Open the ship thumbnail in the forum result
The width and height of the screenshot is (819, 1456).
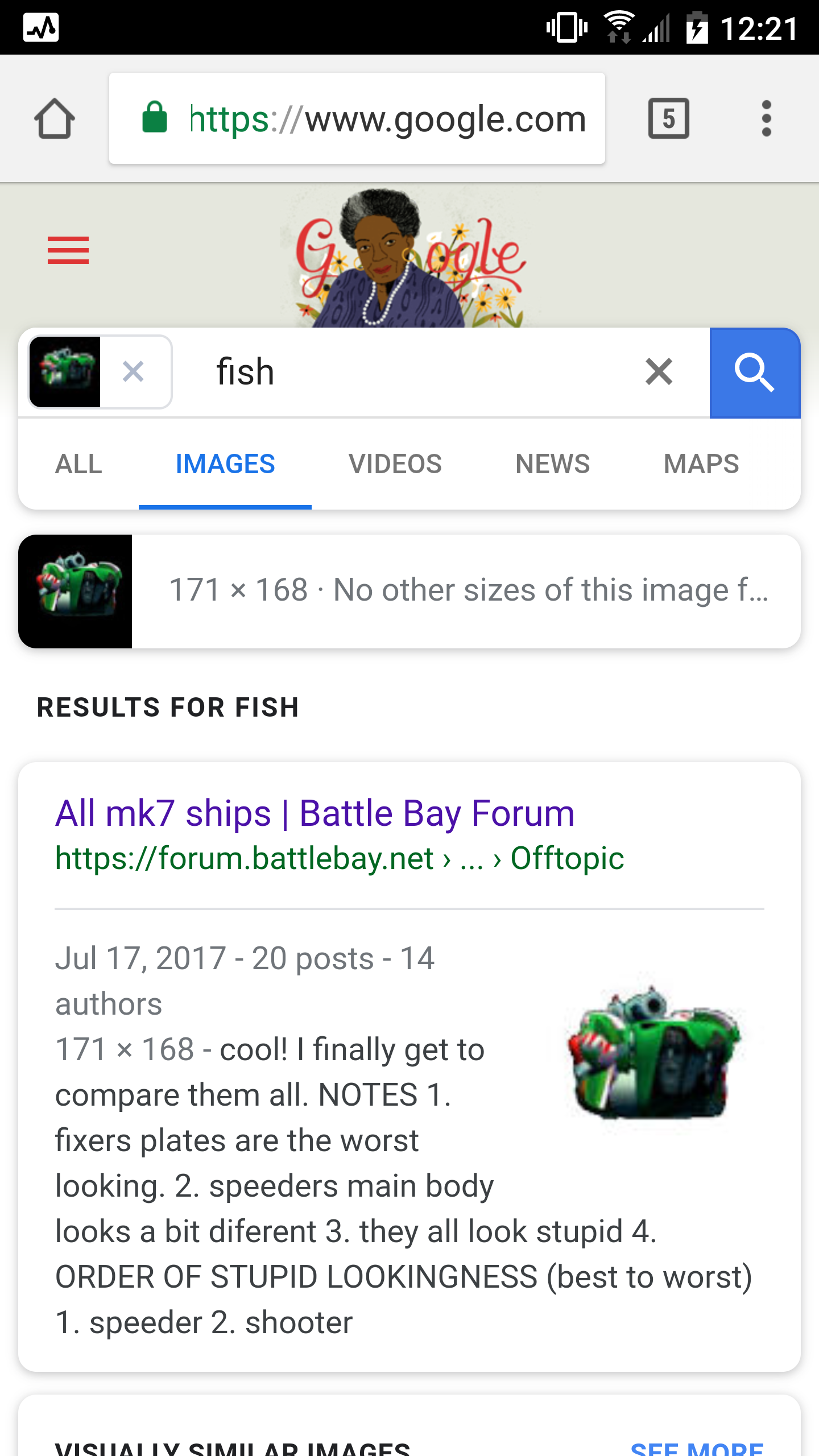pyautogui.click(x=654, y=1052)
